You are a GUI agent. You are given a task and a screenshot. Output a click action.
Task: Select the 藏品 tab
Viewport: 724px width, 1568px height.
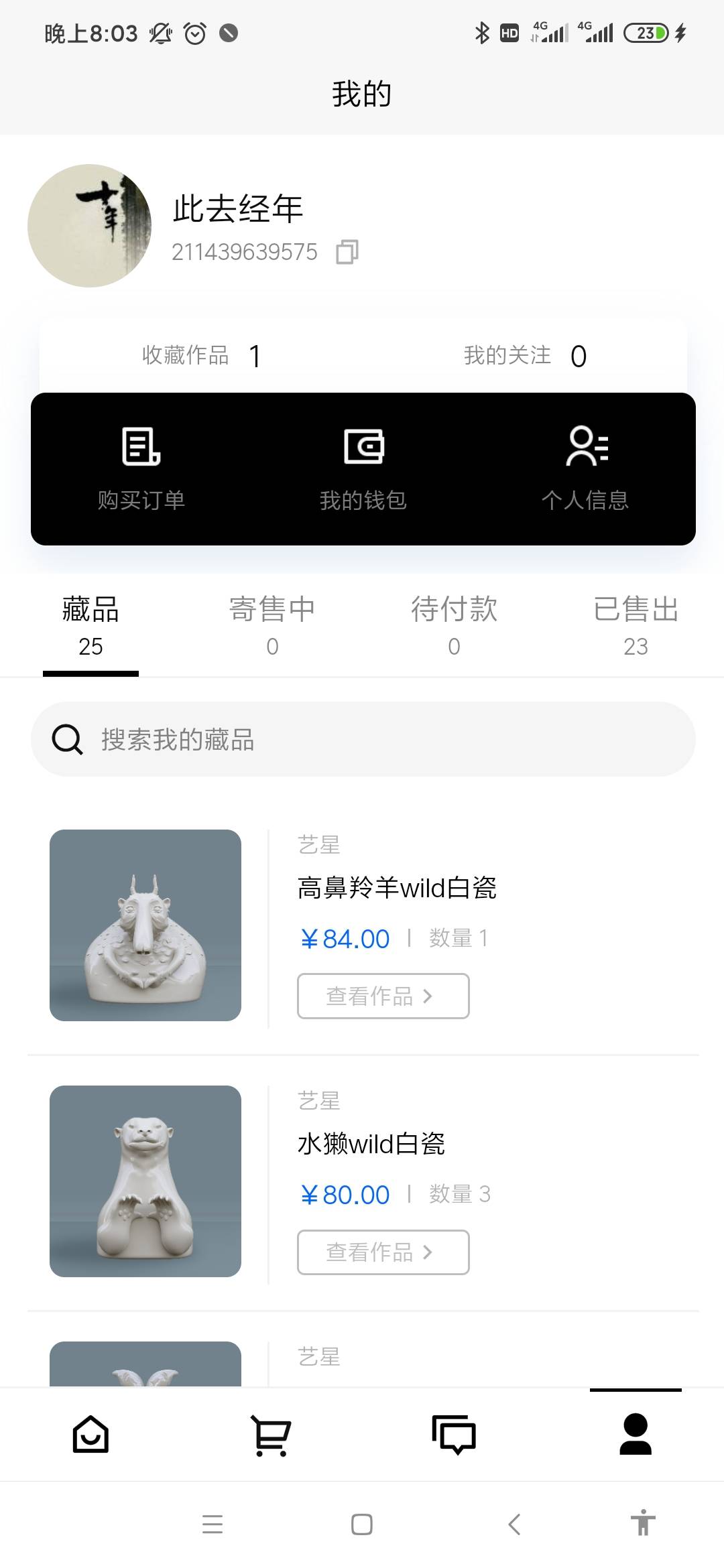(x=90, y=626)
